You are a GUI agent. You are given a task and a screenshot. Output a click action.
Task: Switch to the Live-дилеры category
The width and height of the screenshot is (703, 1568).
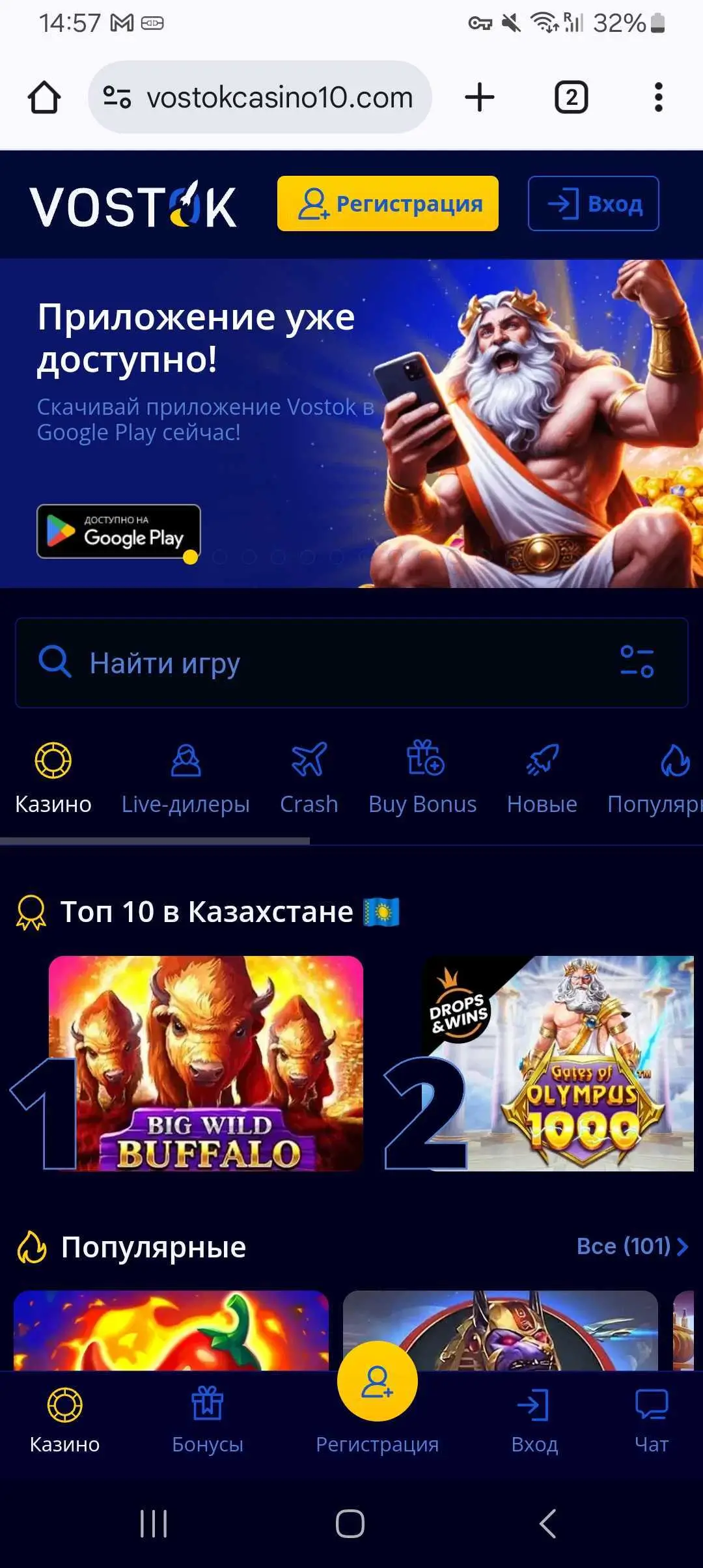(x=186, y=779)
